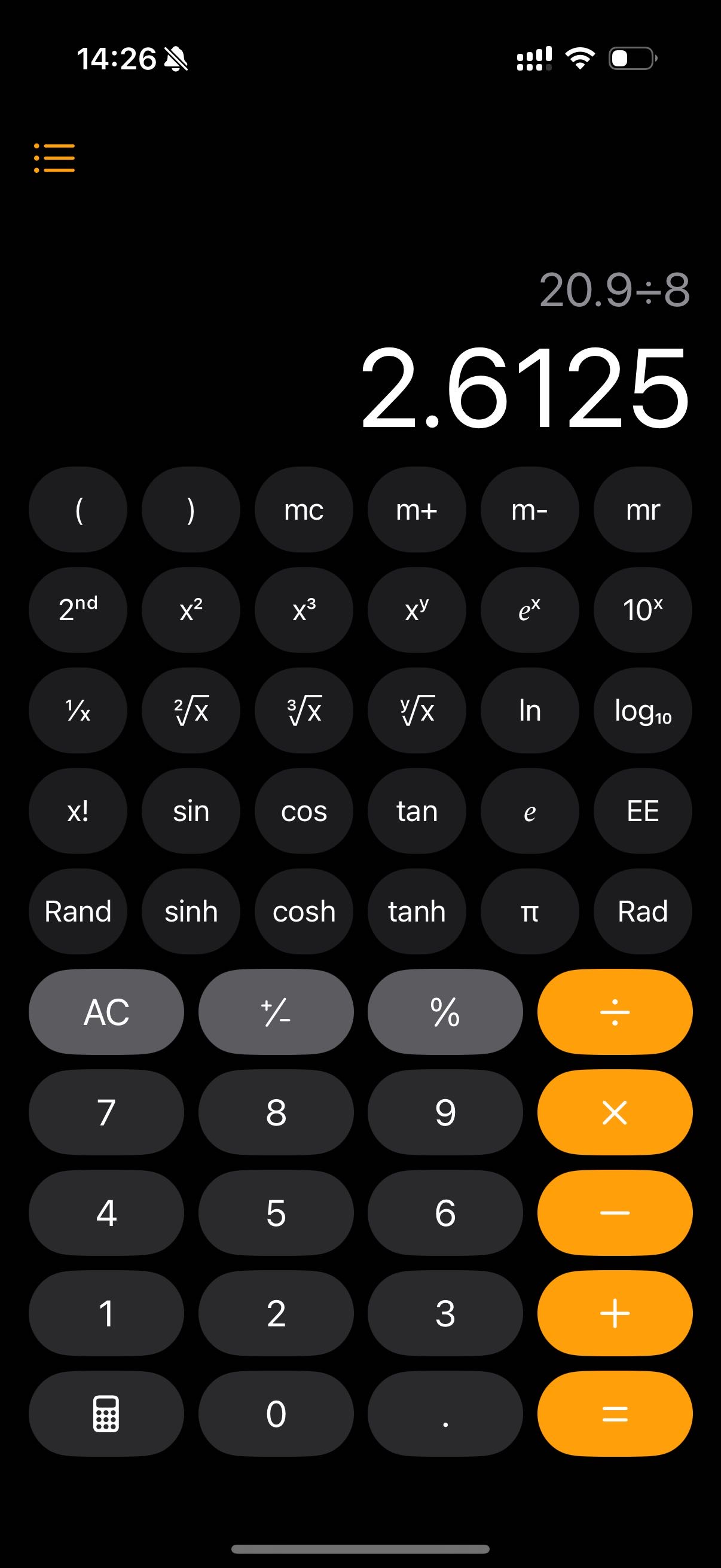The image size is (721, 1568).
Task: Enter digit 7
Action: 106,1112
